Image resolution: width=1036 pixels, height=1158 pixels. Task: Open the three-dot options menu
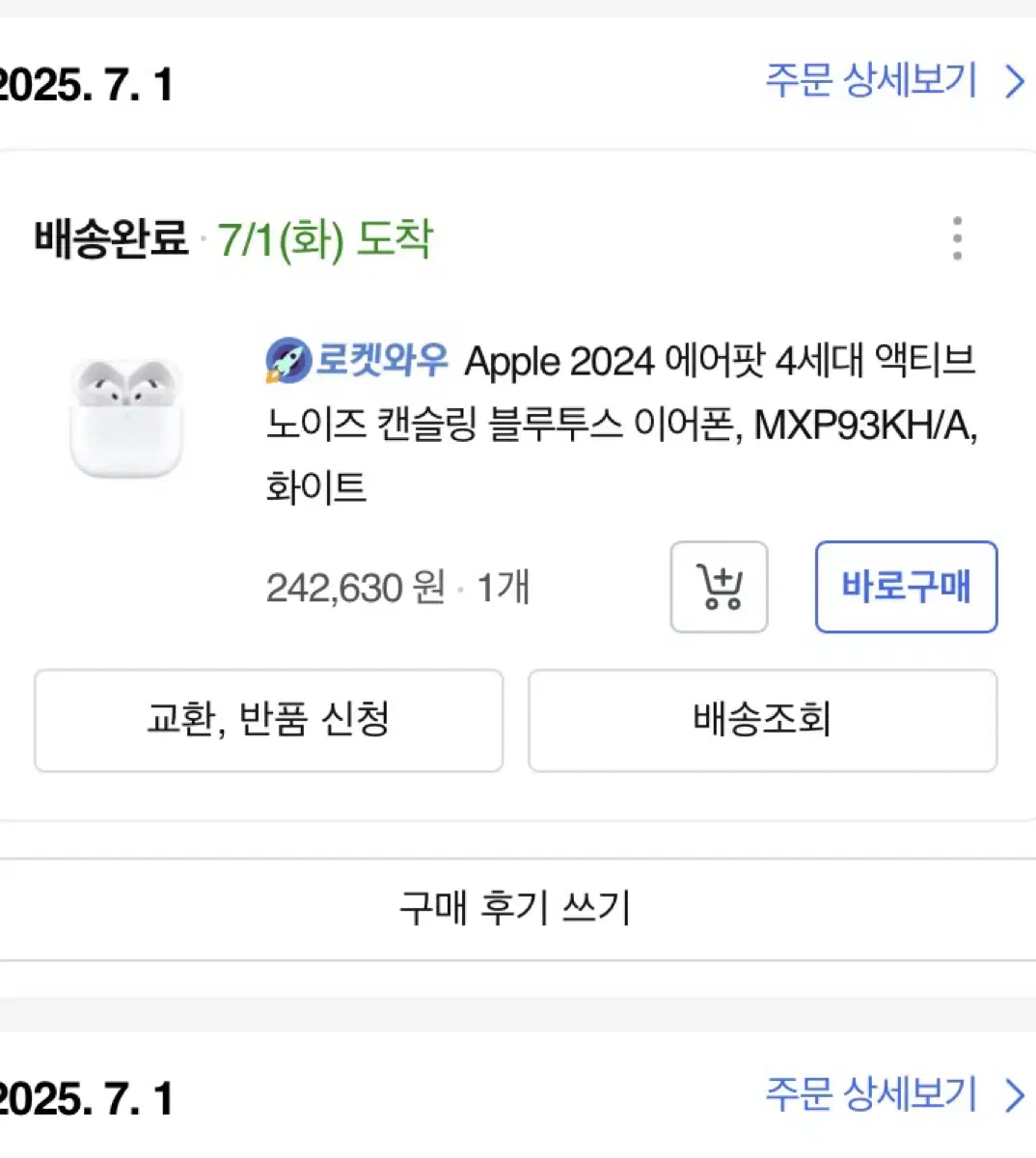coord(957,238)
